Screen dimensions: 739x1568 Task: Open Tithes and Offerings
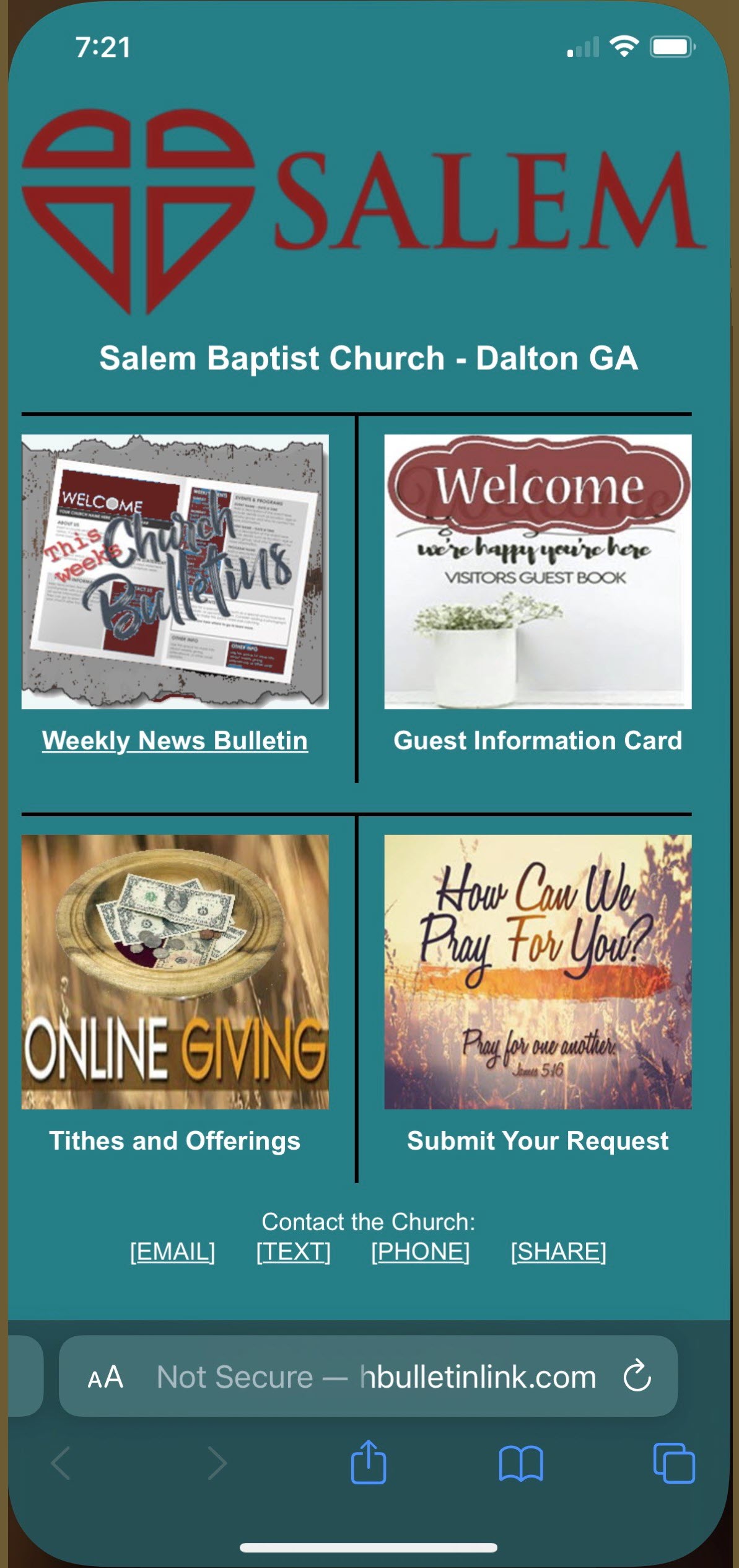tap(175, 1140)
